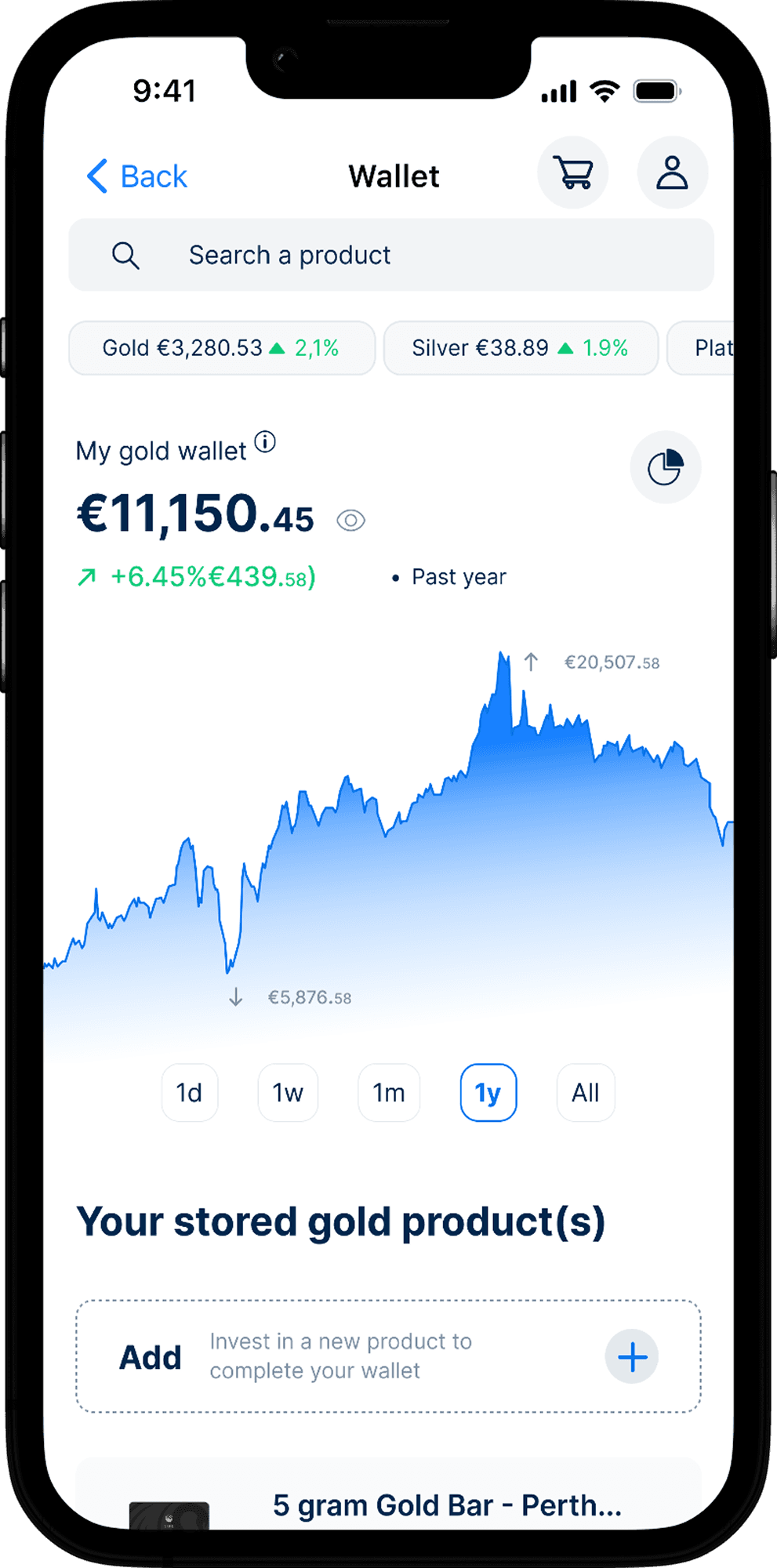
Task: Hide the wallet balance with eye icon
Action: (350, 521)
